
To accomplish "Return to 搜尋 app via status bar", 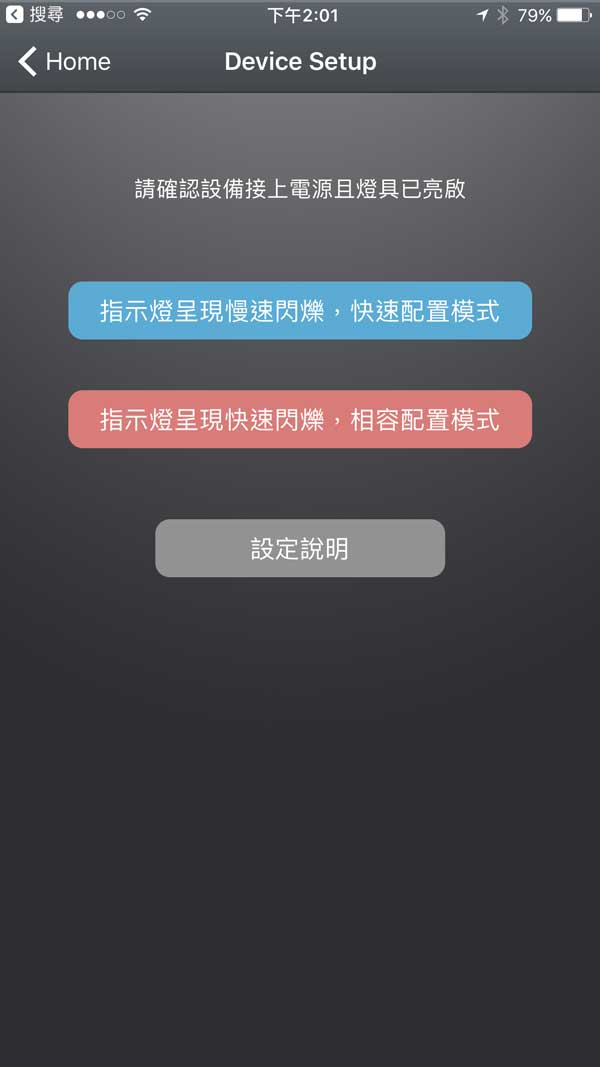I will click(x=36, y=15).
